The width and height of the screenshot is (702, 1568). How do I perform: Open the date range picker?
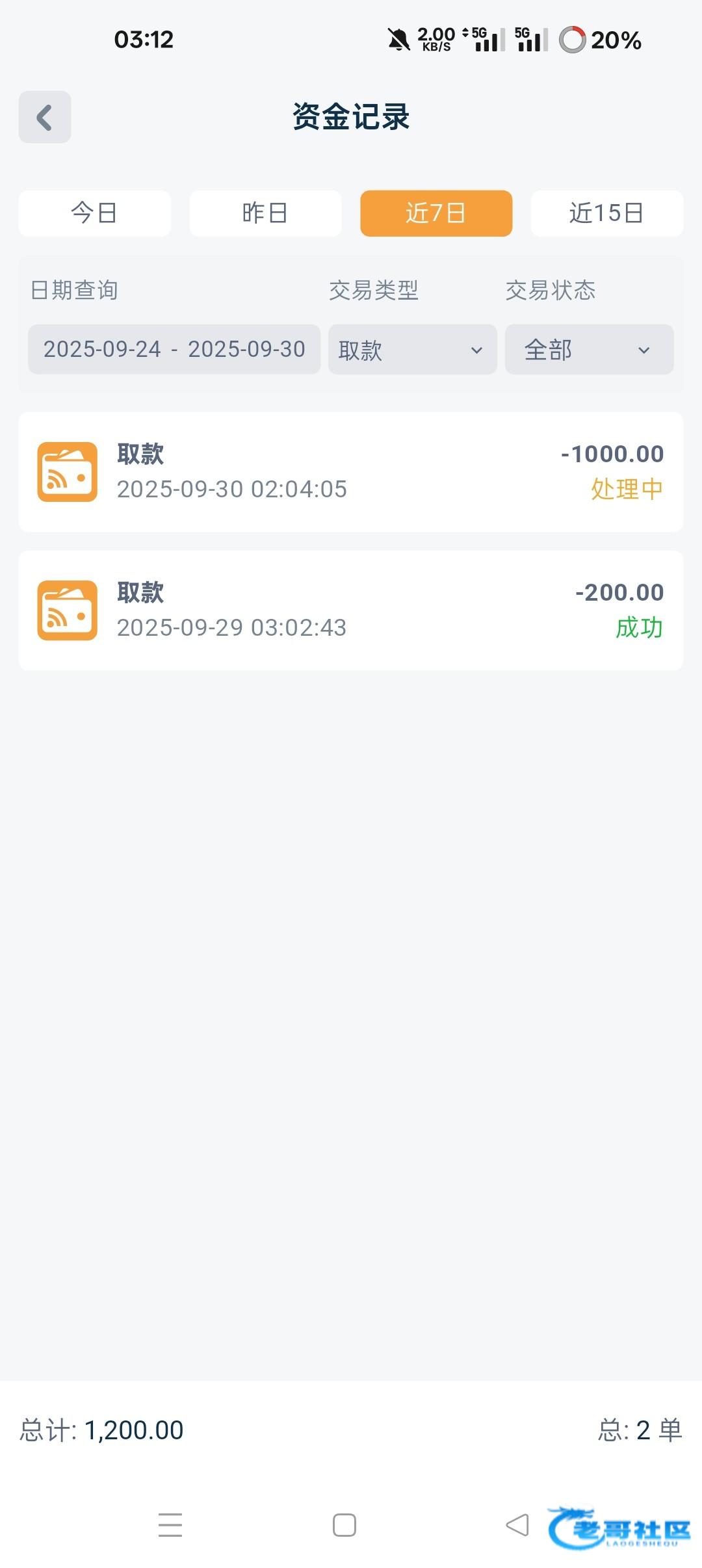point(174,350)
